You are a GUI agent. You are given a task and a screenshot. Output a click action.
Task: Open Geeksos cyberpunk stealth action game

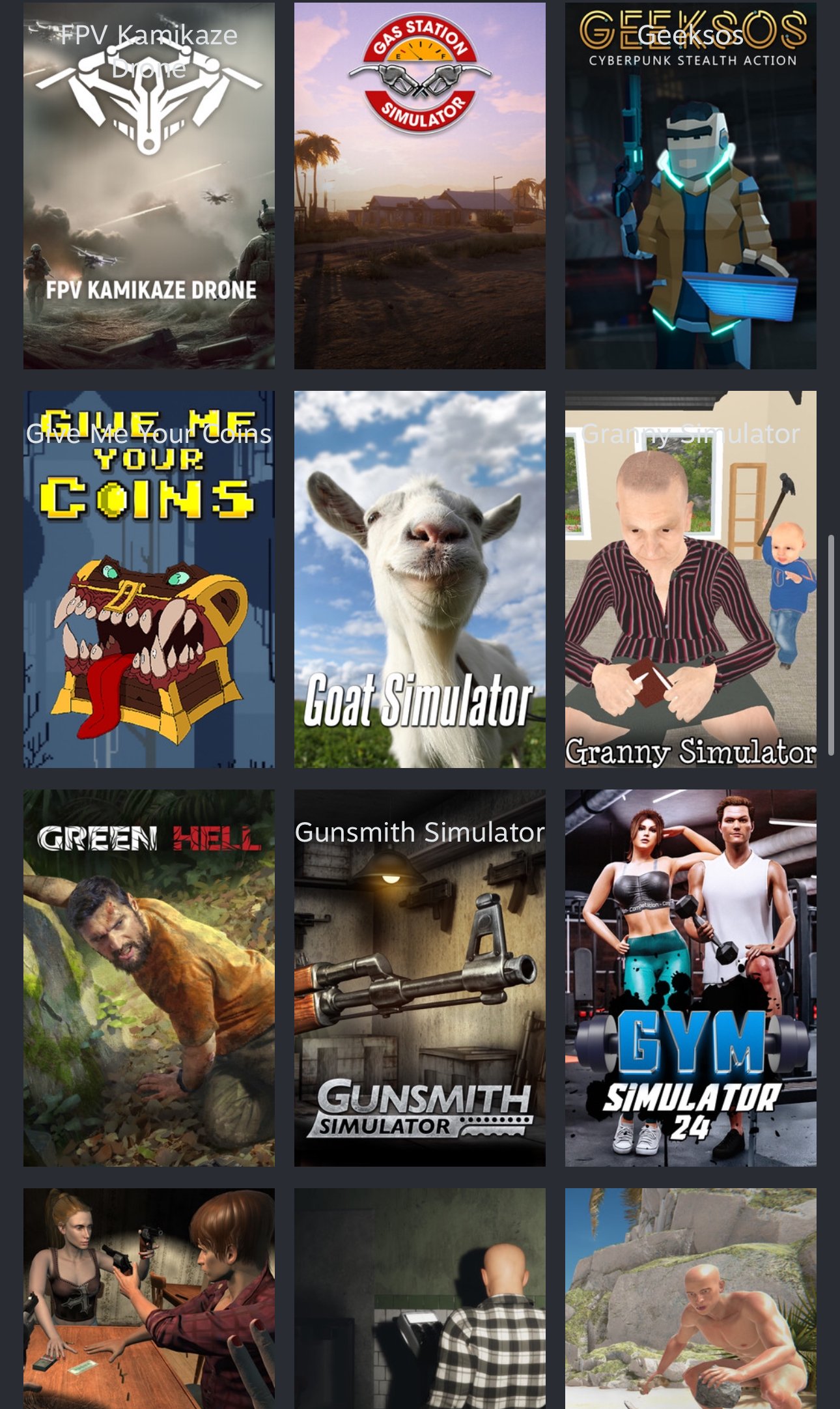(690, 186)
